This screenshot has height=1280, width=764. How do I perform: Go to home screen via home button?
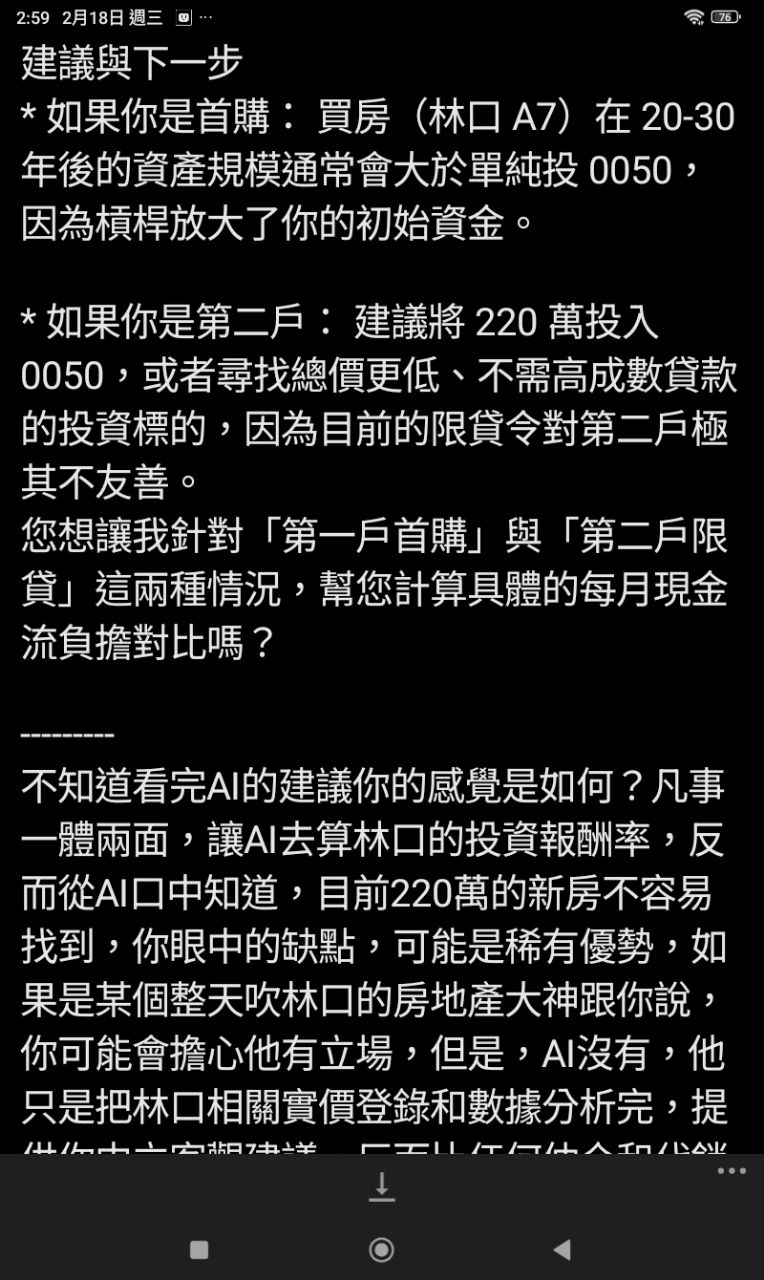(x=381, y=1249)
